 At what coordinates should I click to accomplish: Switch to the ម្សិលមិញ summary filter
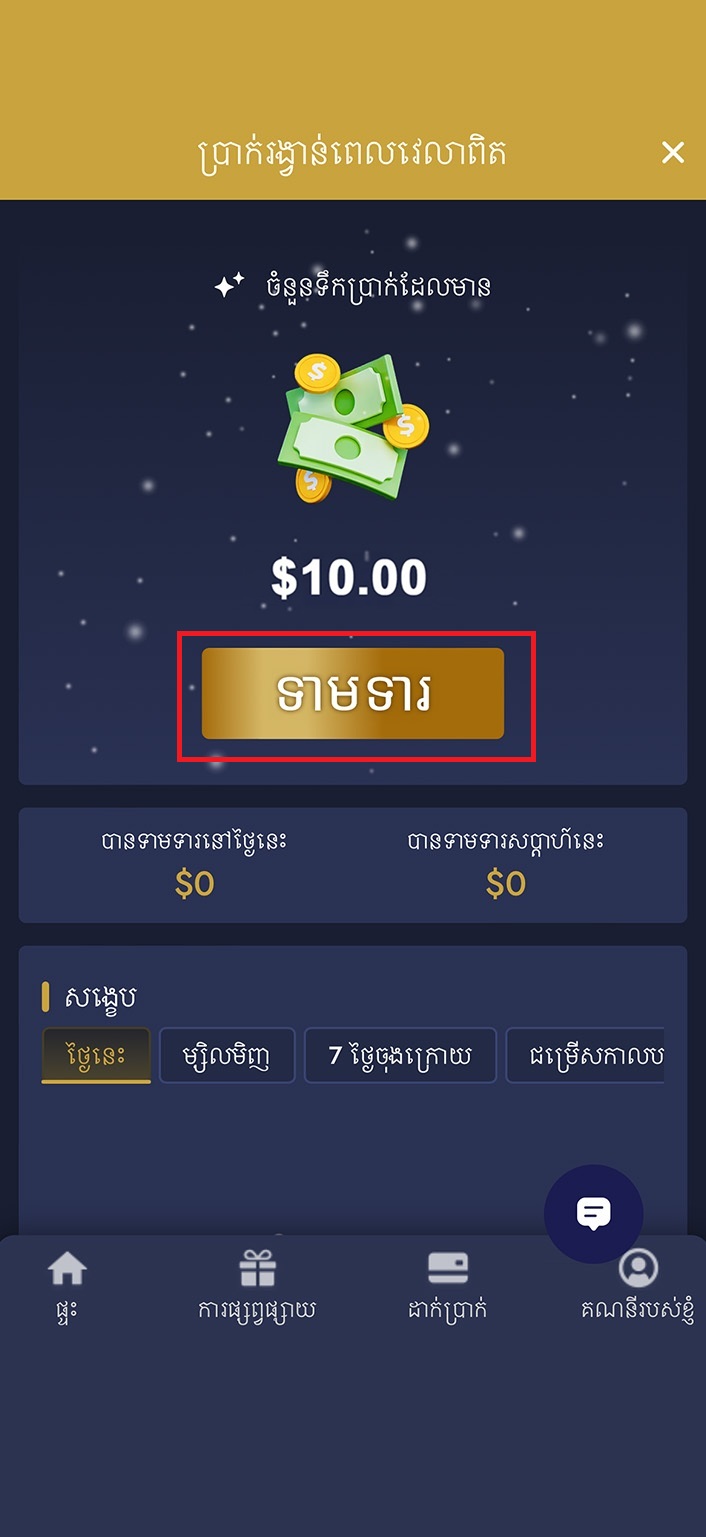[227, 1055]
